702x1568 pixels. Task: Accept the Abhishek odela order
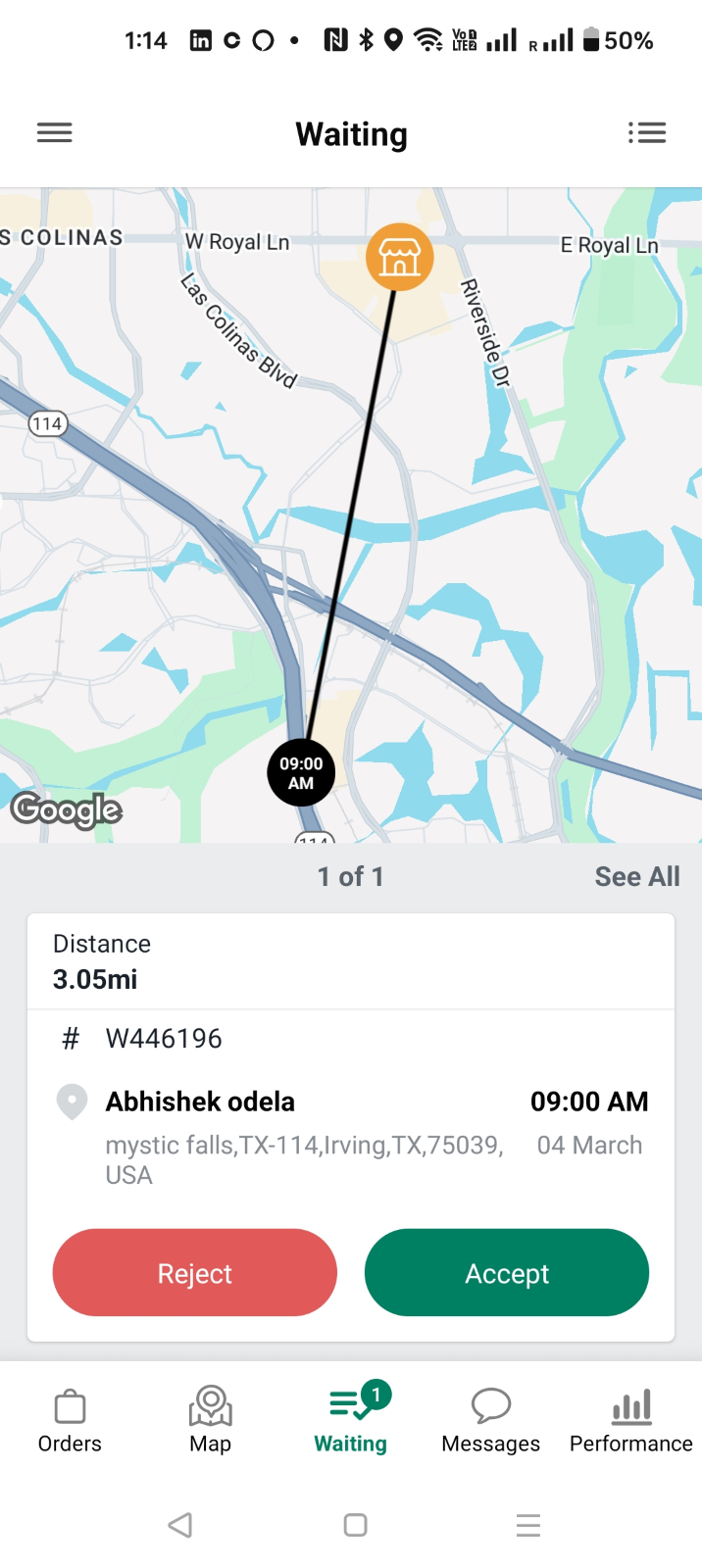507,1273
